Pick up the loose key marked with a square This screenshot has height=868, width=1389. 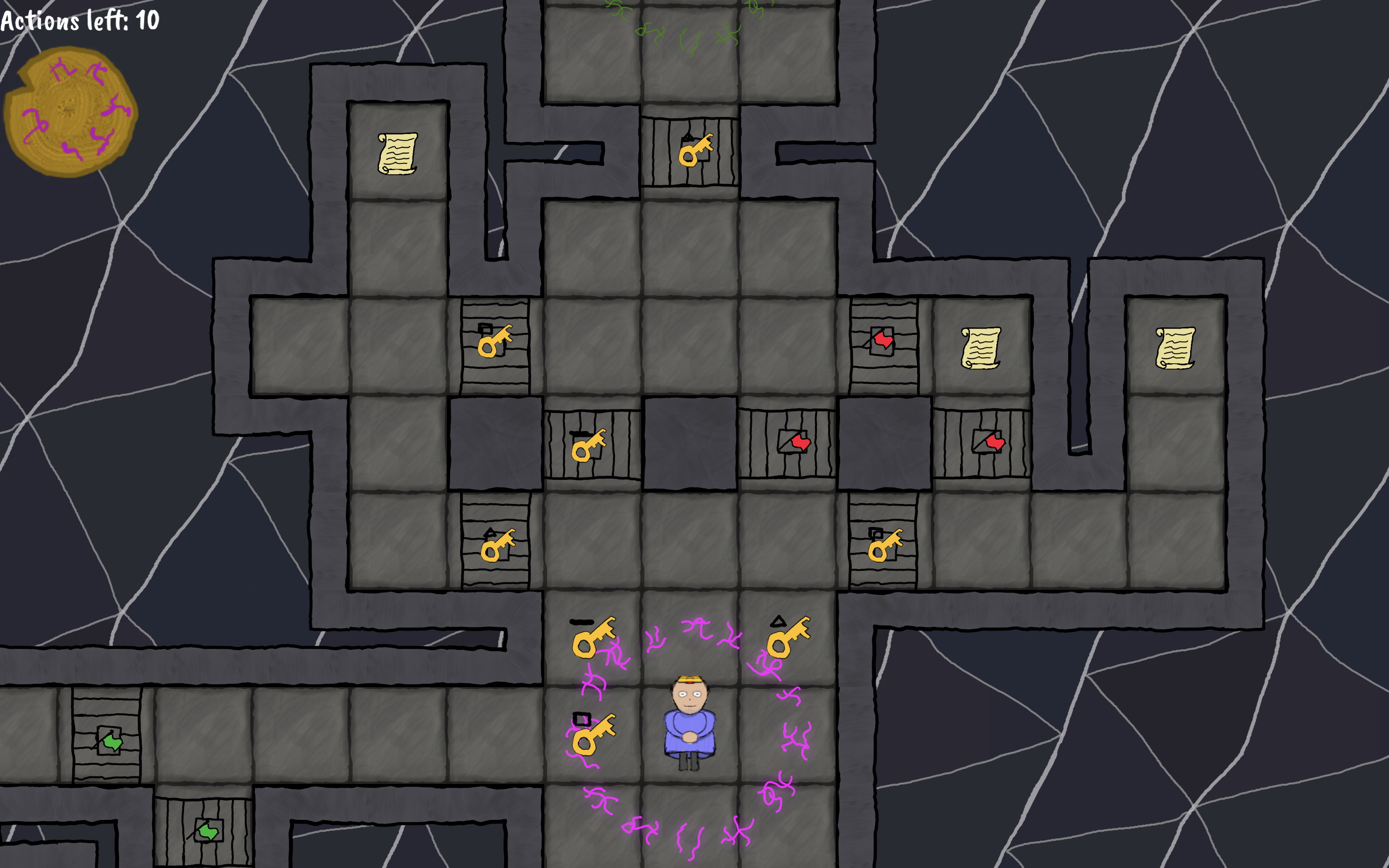click(x=593, y=735)
